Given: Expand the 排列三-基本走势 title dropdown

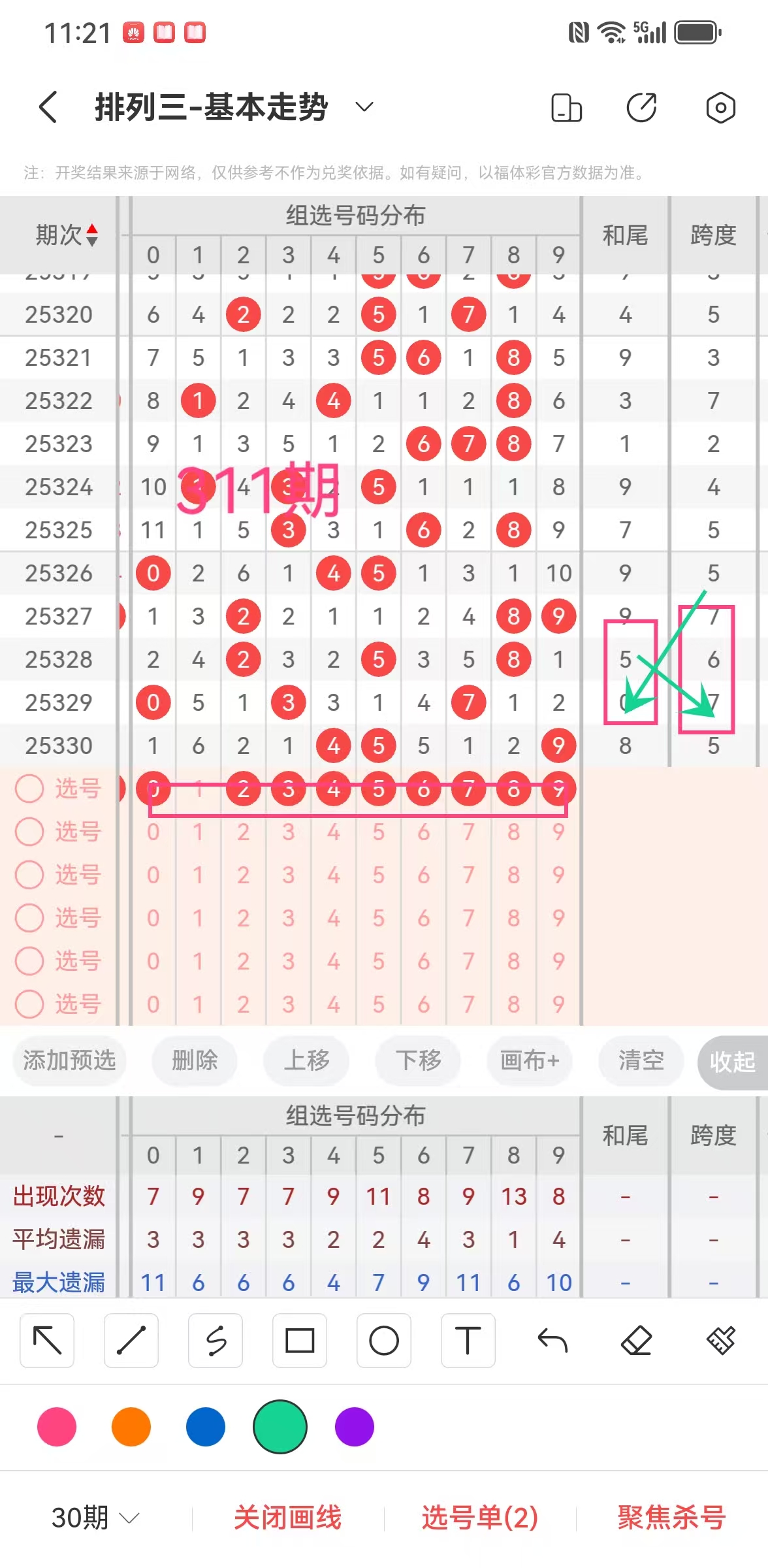Looking at the screenshot, I should pyautogui.click(x=364, y=106).
